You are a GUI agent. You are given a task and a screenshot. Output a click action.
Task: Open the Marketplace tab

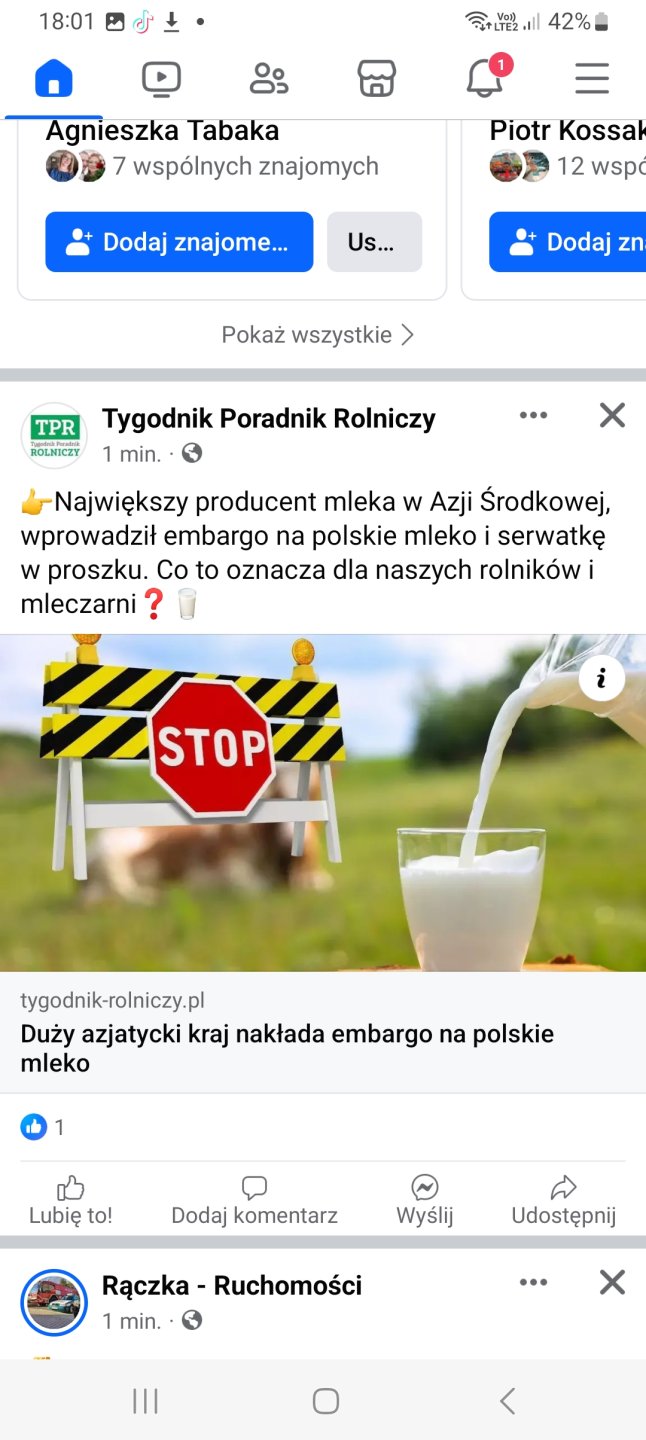(x=377, y=78)
